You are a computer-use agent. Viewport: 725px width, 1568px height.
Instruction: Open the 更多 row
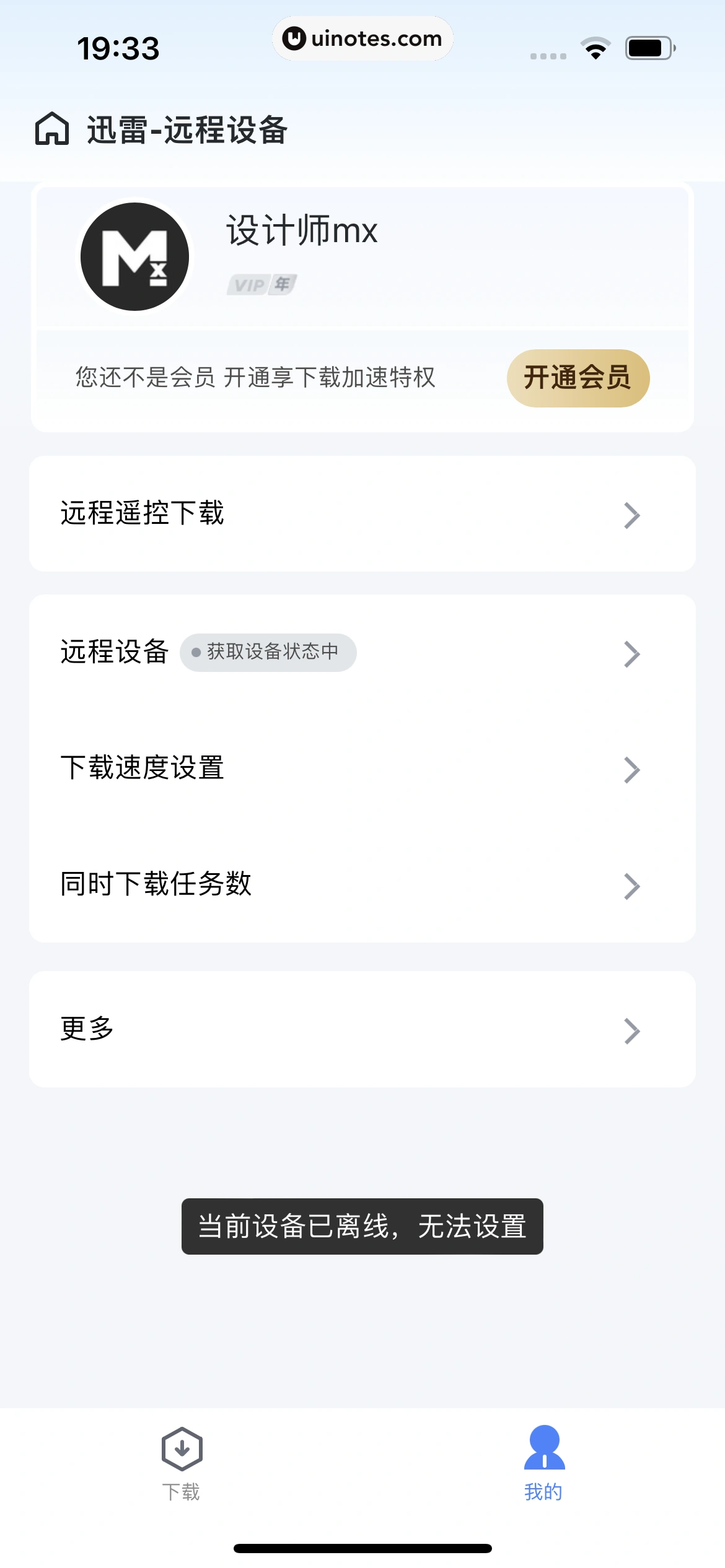(x=362, y=1029)
